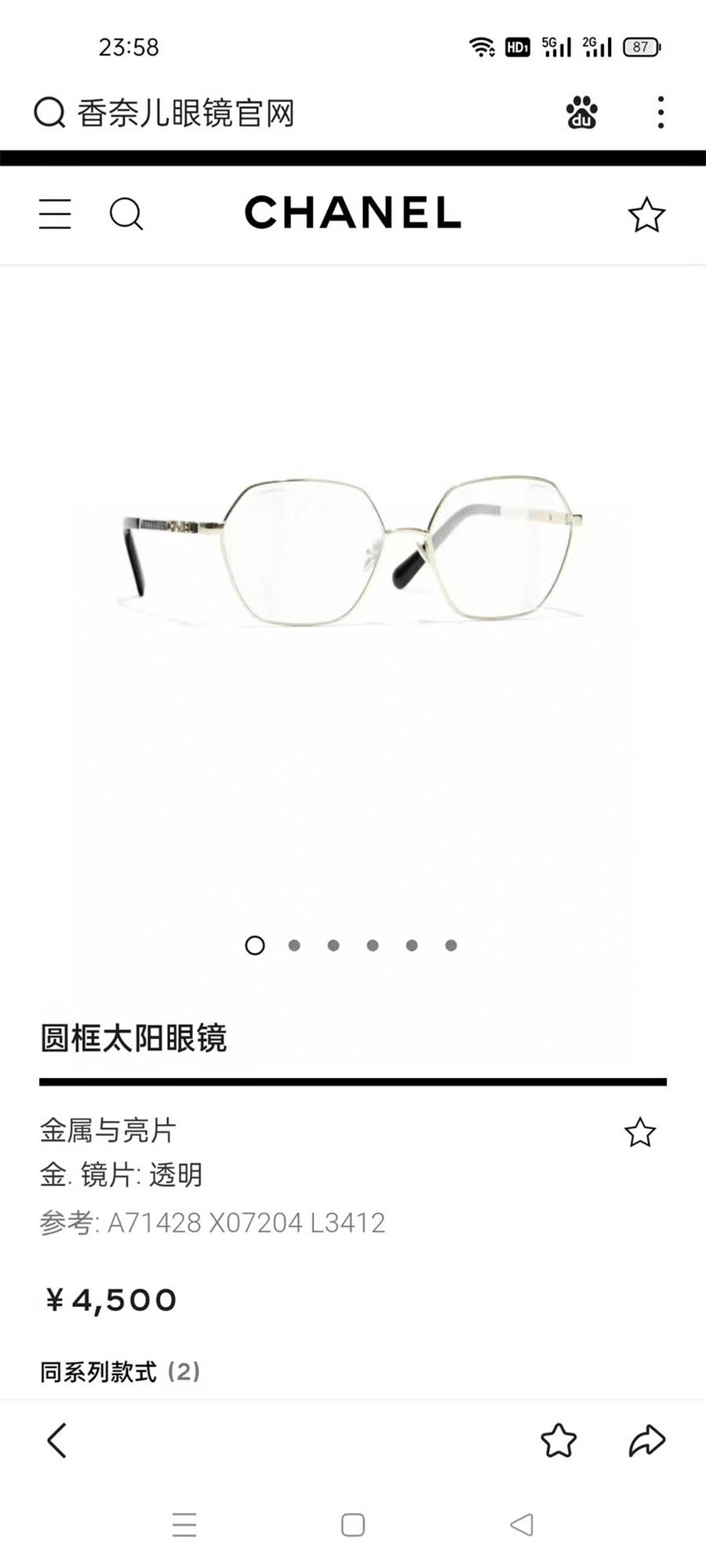Image resolution: width=706 pixels, height=1568 pixels.
Task: Open recent apps from the navigation bar
Action: 184,1525
